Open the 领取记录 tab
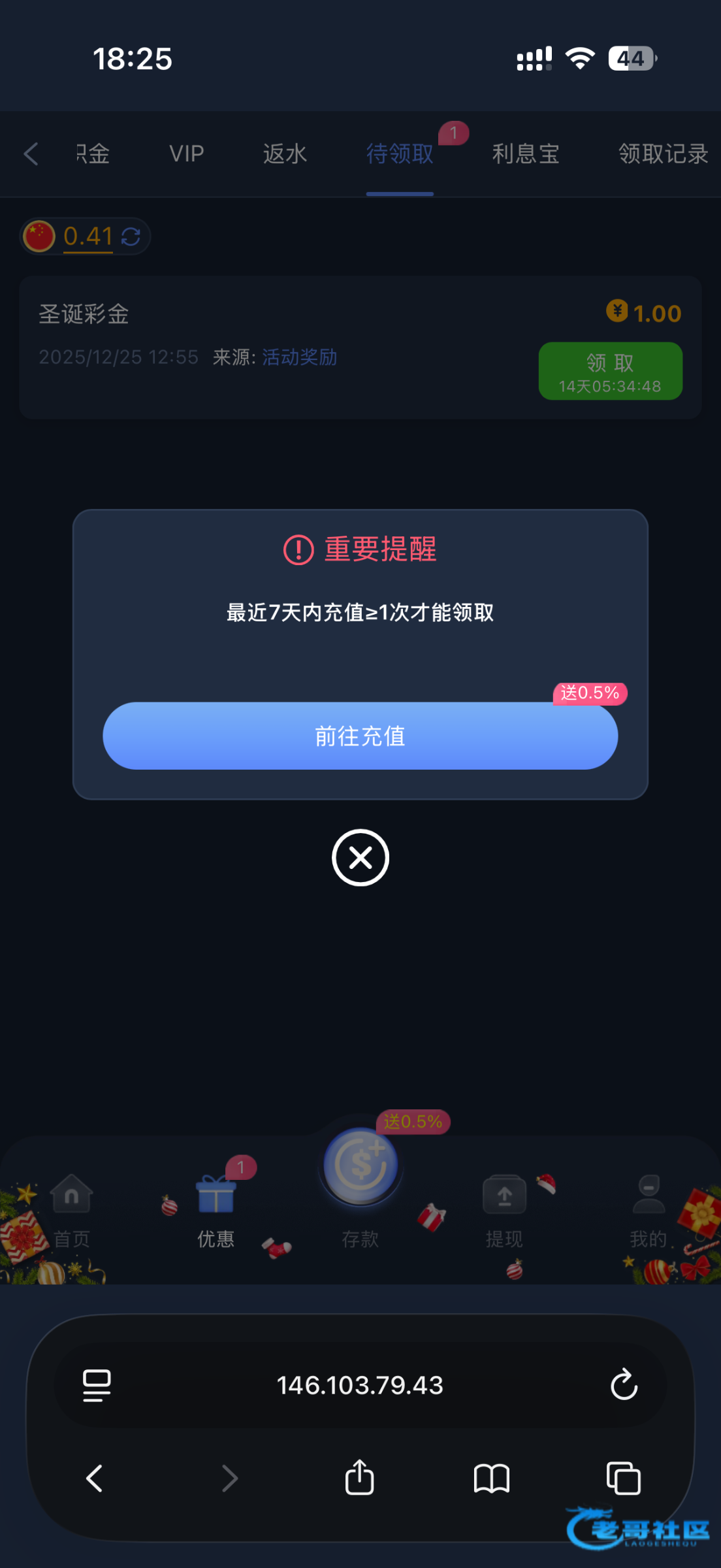 point(662,154)
